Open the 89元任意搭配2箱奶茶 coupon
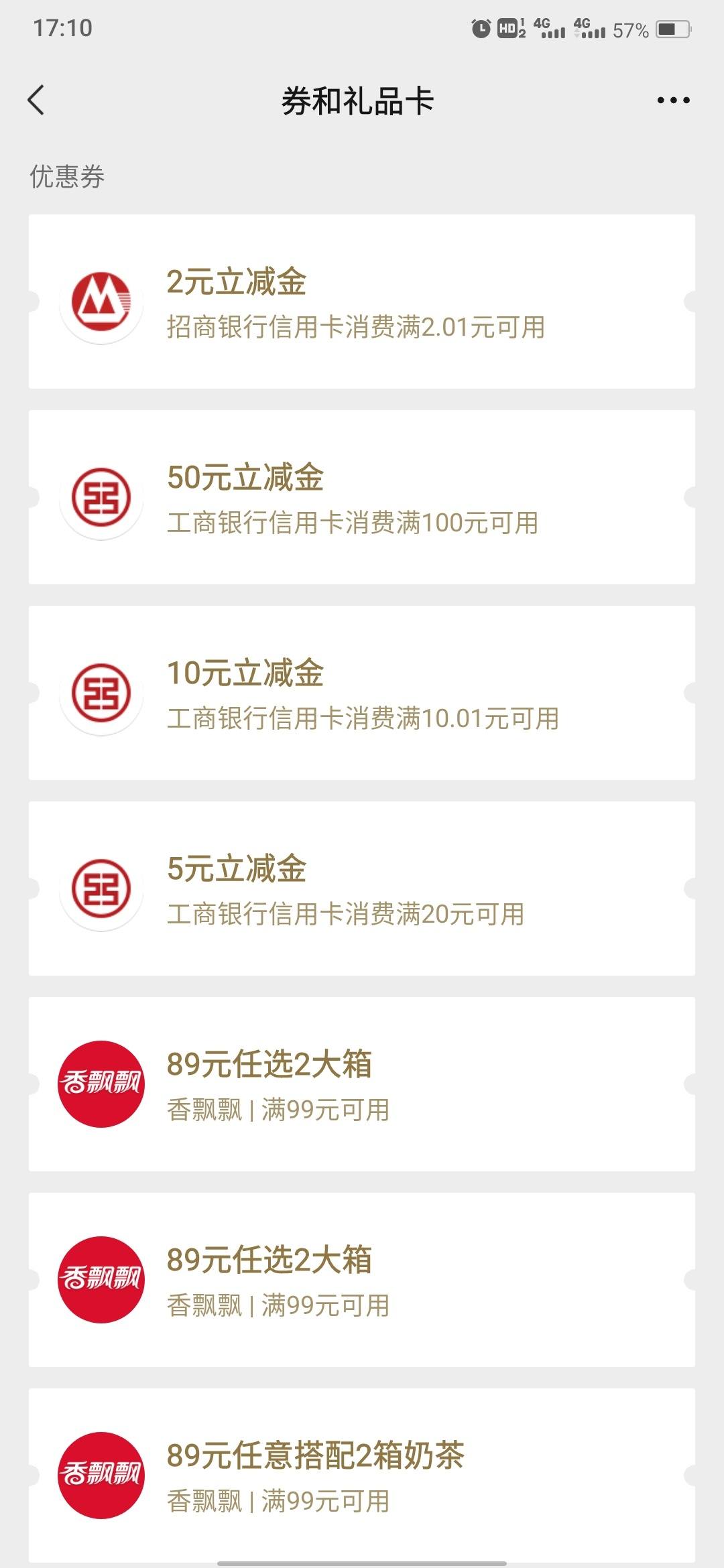This screenshot has width=724, height=1568. point(362,1475)
